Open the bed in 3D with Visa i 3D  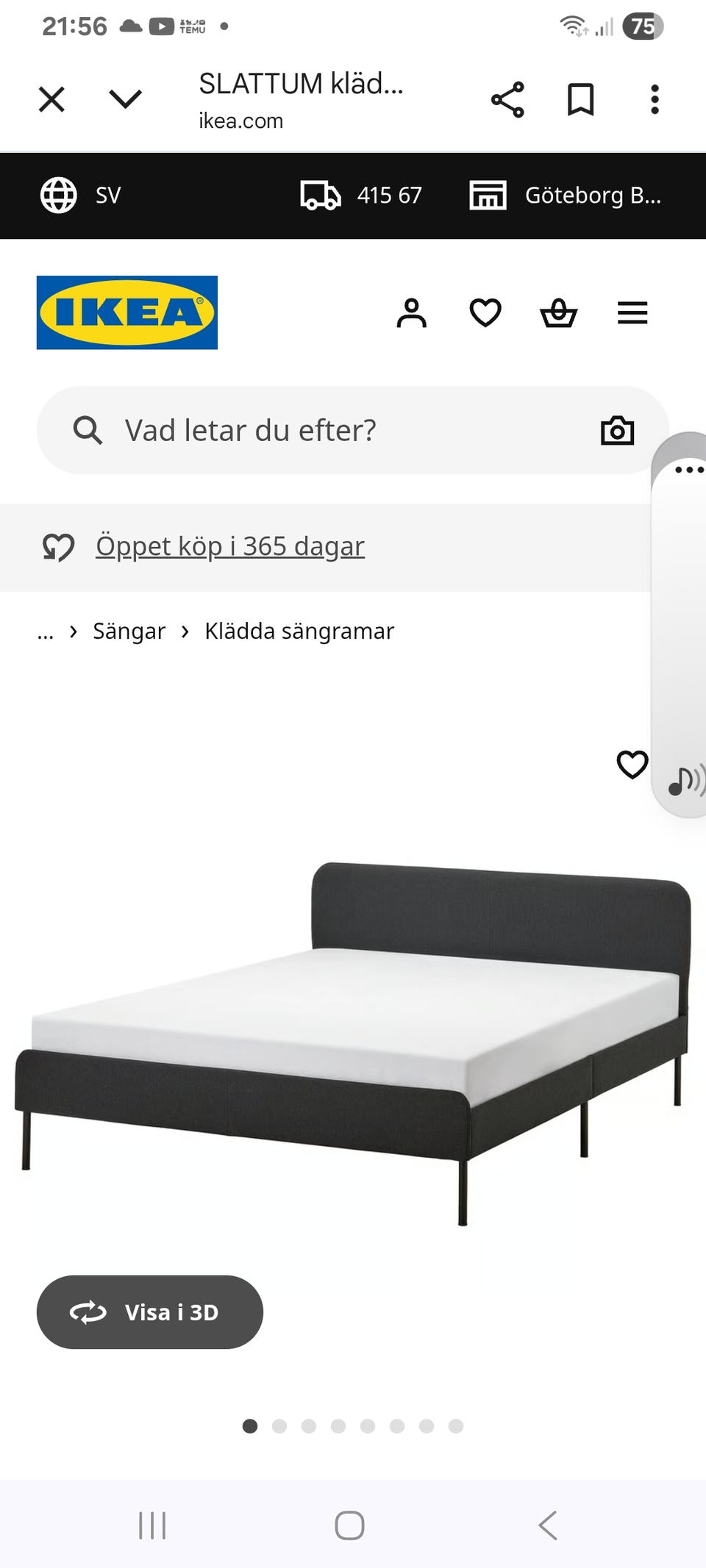(150, 1313)
